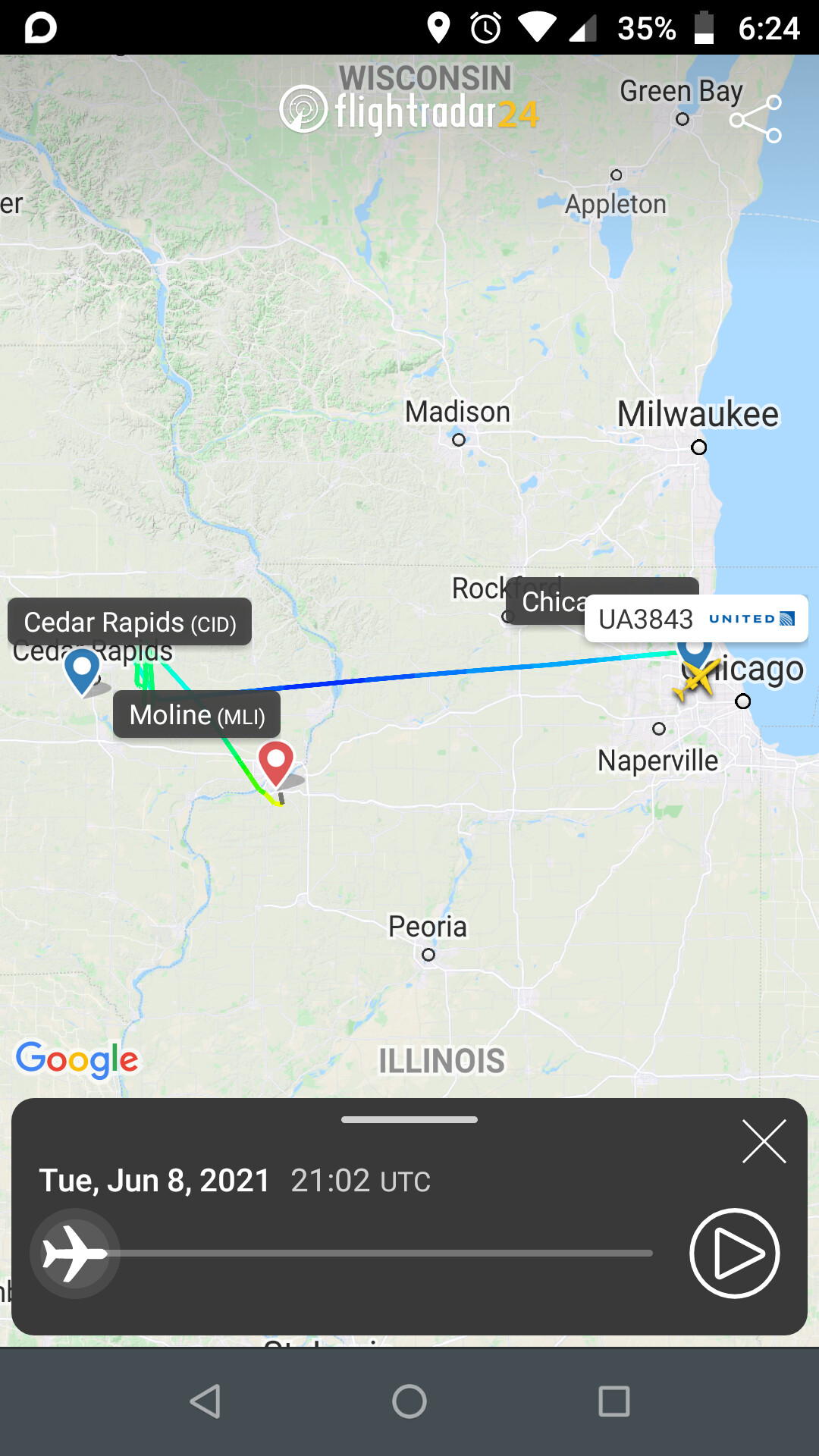This screenshot has height=1456, width=819.
Task: Tap the airplane playback slider handle
Action: [74, 1254]
